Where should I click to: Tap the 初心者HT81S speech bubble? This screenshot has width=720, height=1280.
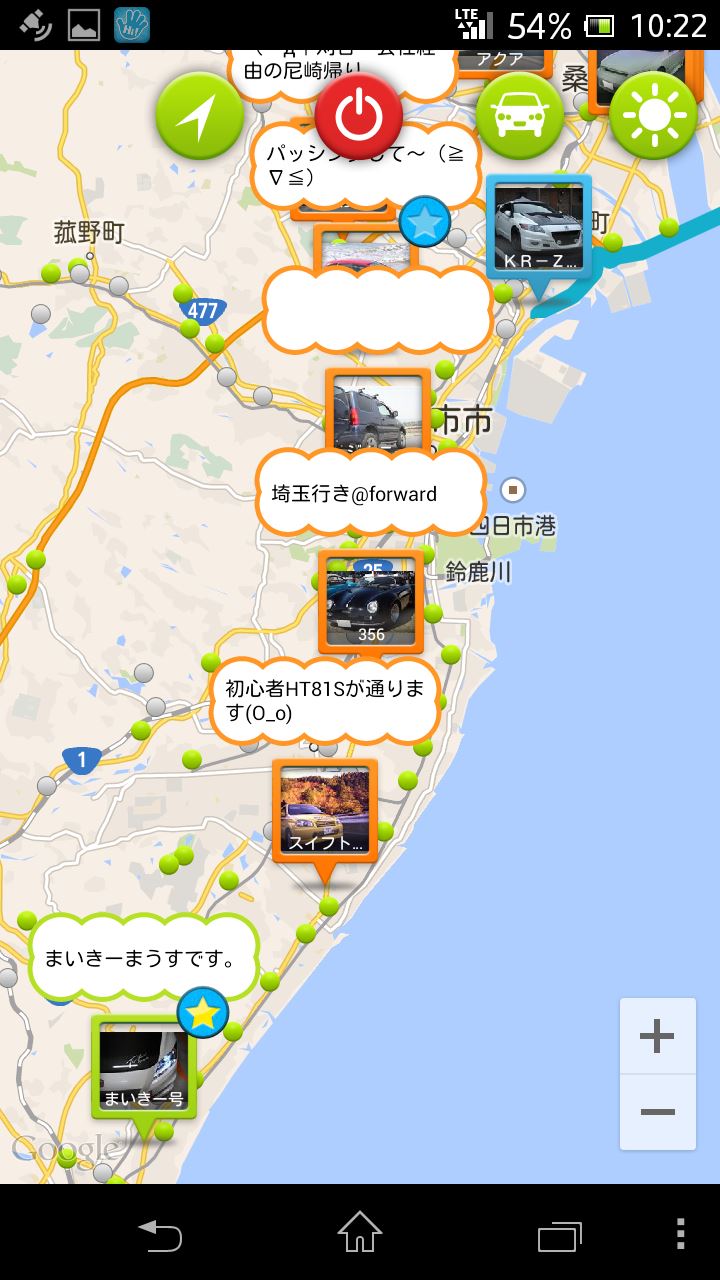click(x=326, y=700)
